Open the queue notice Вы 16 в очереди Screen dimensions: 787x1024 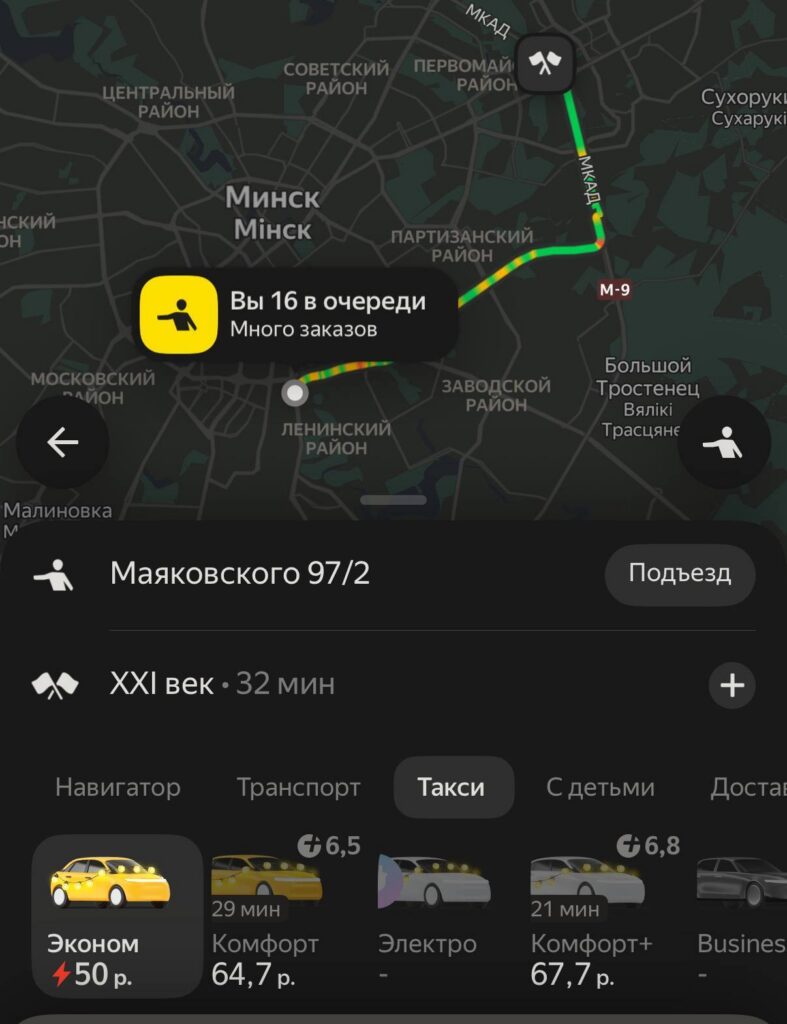pos(296,314)
